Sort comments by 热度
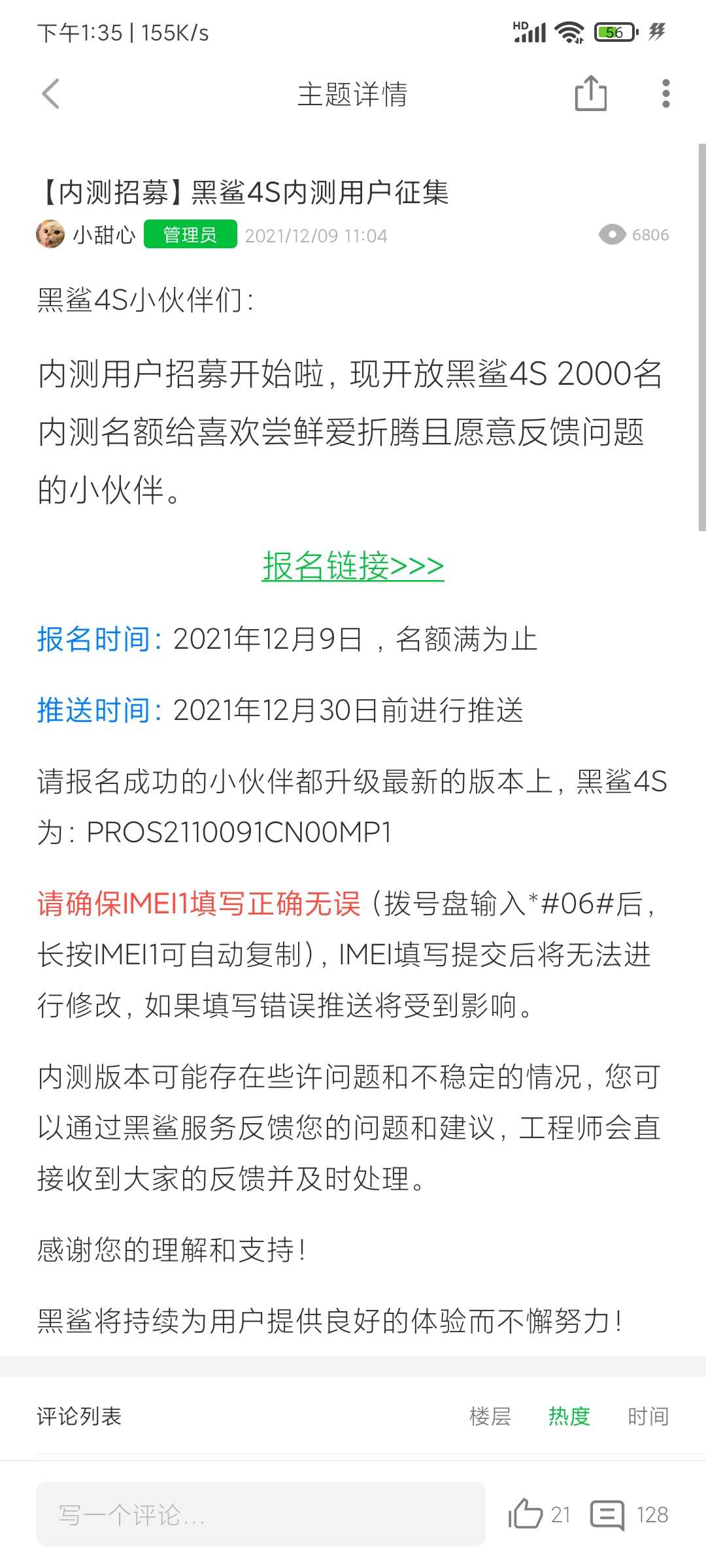The height and width of the screenshot is (1568, 706). [569, 1416]
